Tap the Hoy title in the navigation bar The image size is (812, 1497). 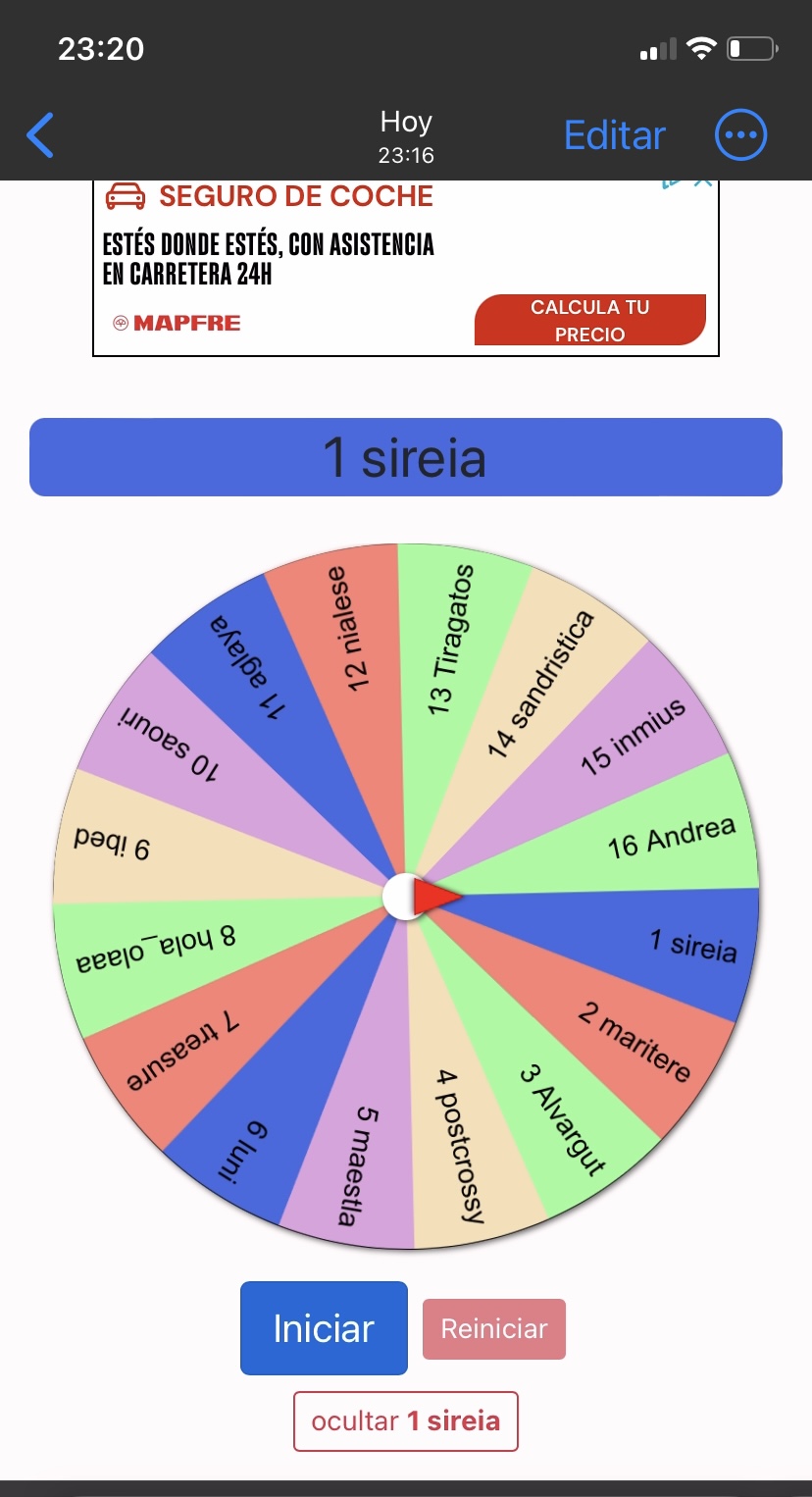pyautogui.click(x=405, y=122)
